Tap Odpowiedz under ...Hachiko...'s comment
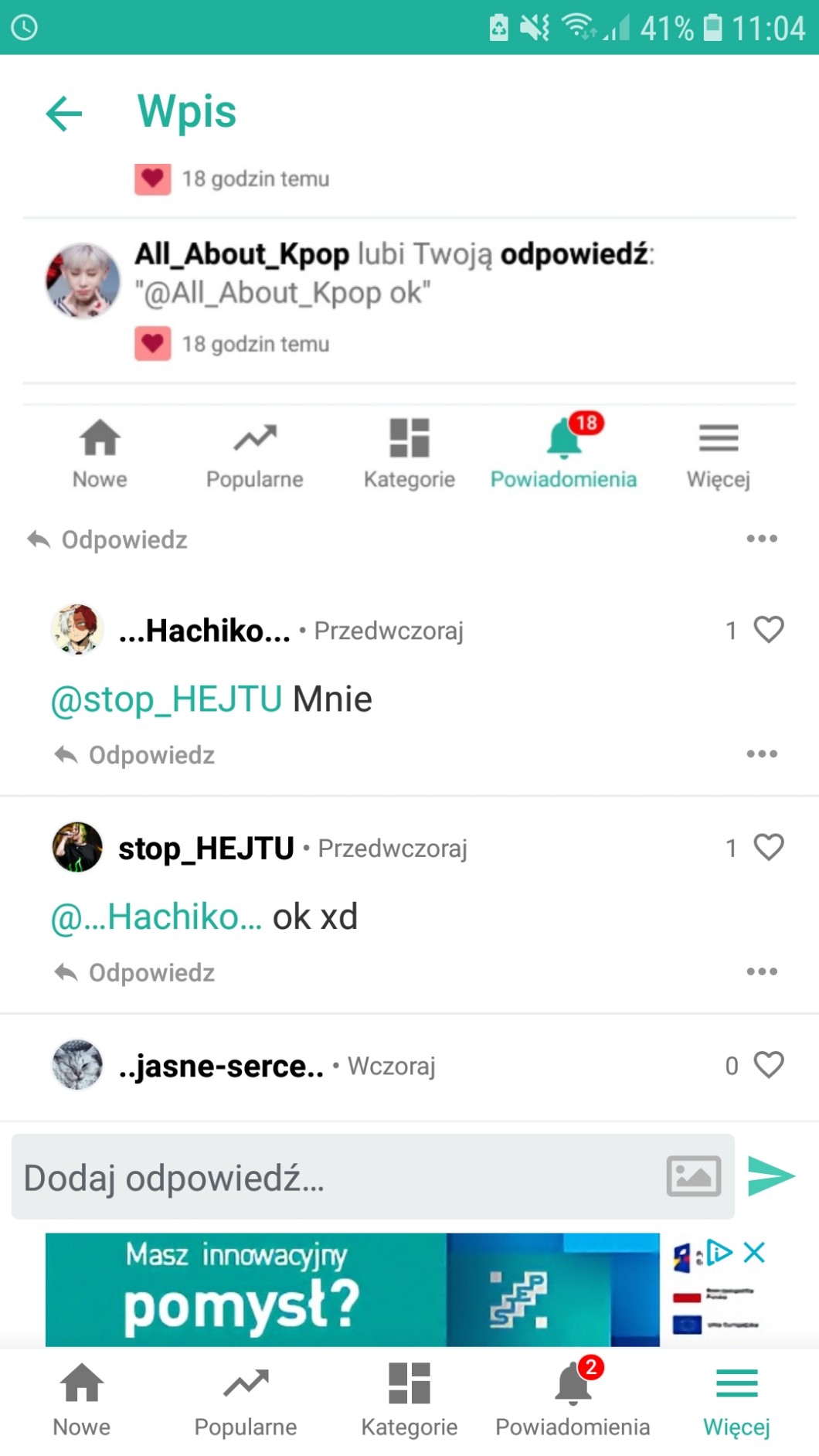 coord(136,755)
